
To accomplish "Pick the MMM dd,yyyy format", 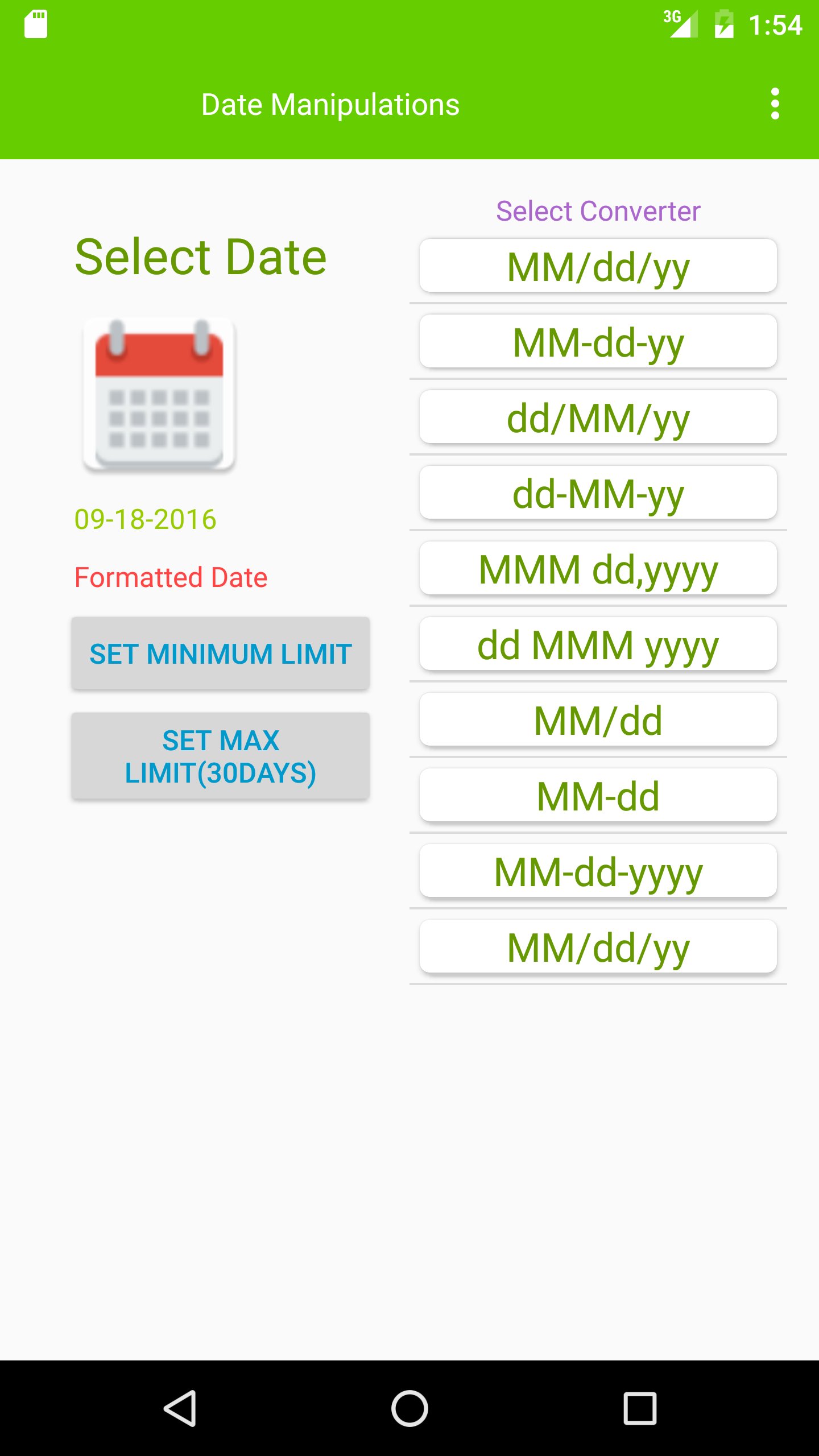I will 598,569.
